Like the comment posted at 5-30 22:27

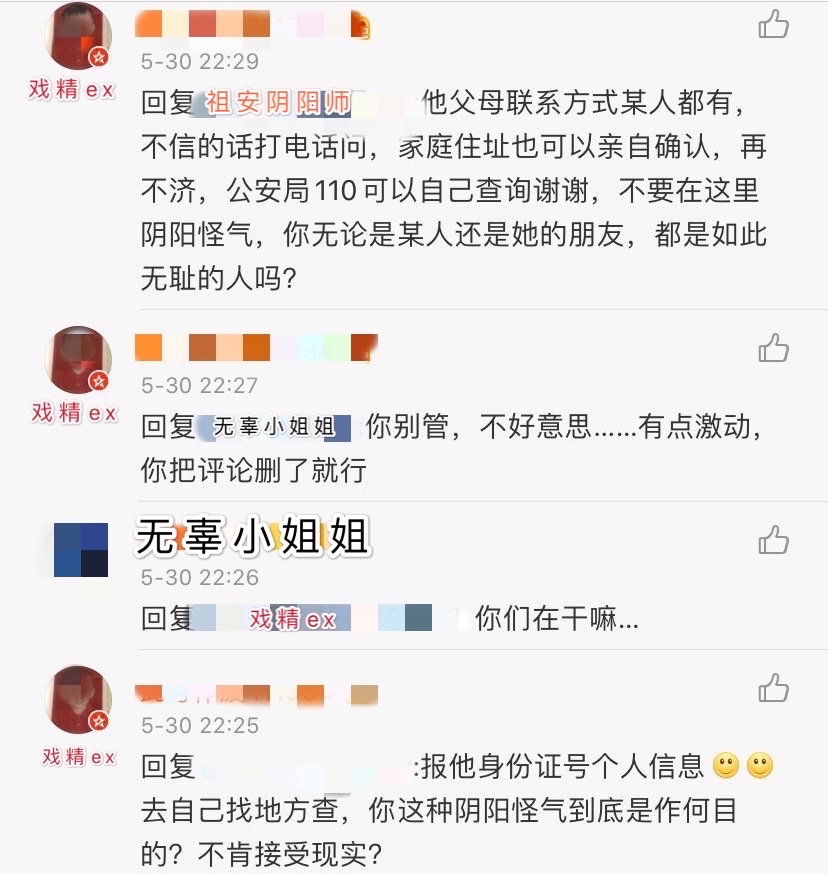click(x=773, y=348)
